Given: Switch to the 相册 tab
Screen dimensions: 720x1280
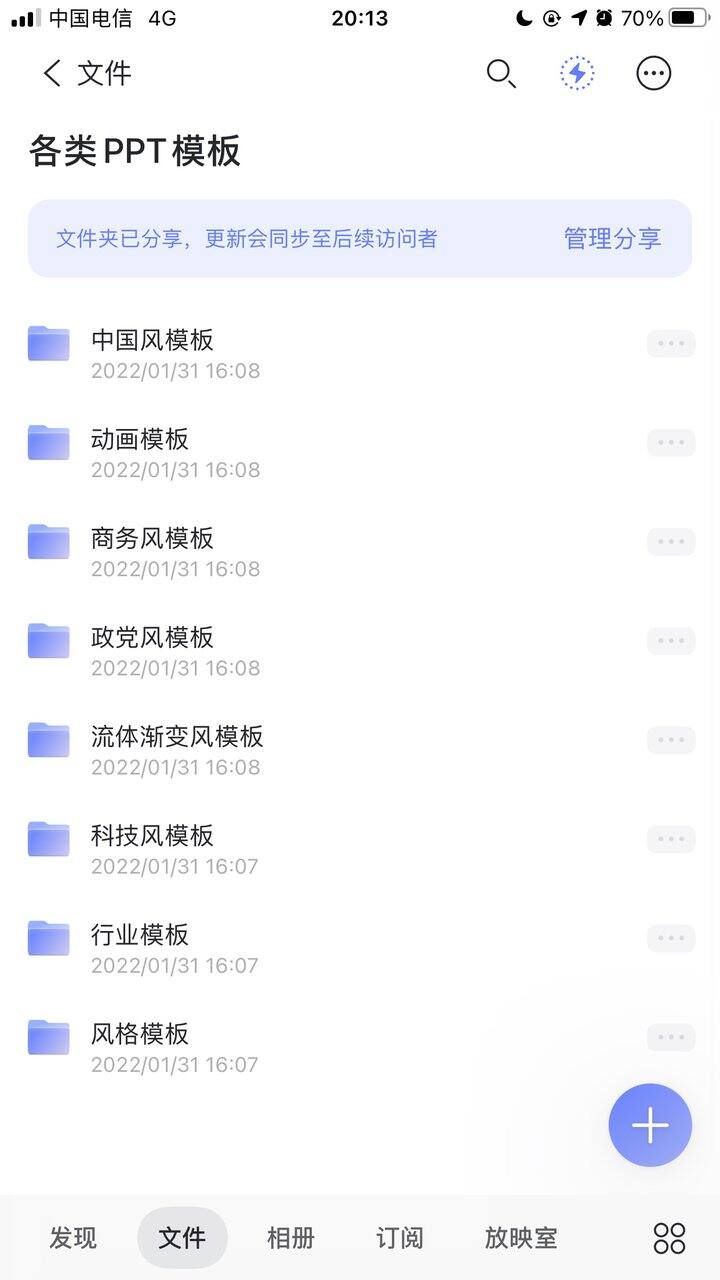Looking at the screenshot, I should tap(291, 1238).
